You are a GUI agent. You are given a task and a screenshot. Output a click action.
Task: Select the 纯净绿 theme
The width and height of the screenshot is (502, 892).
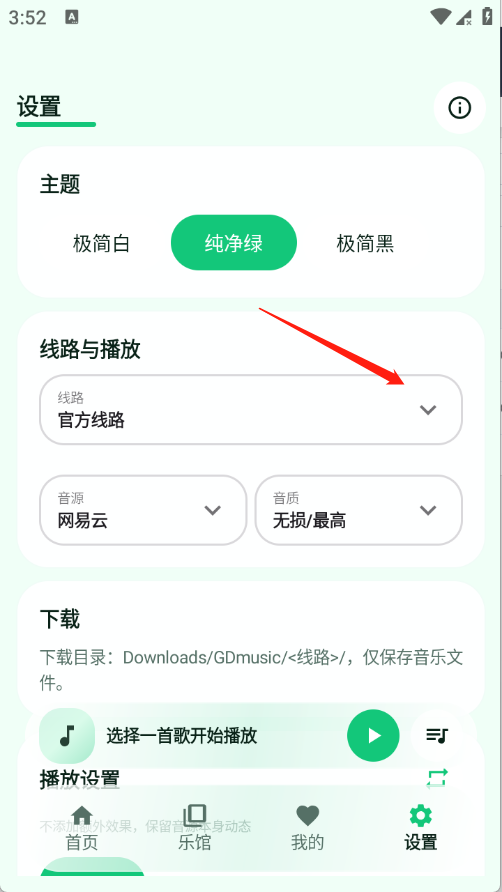tap(234, 243)
